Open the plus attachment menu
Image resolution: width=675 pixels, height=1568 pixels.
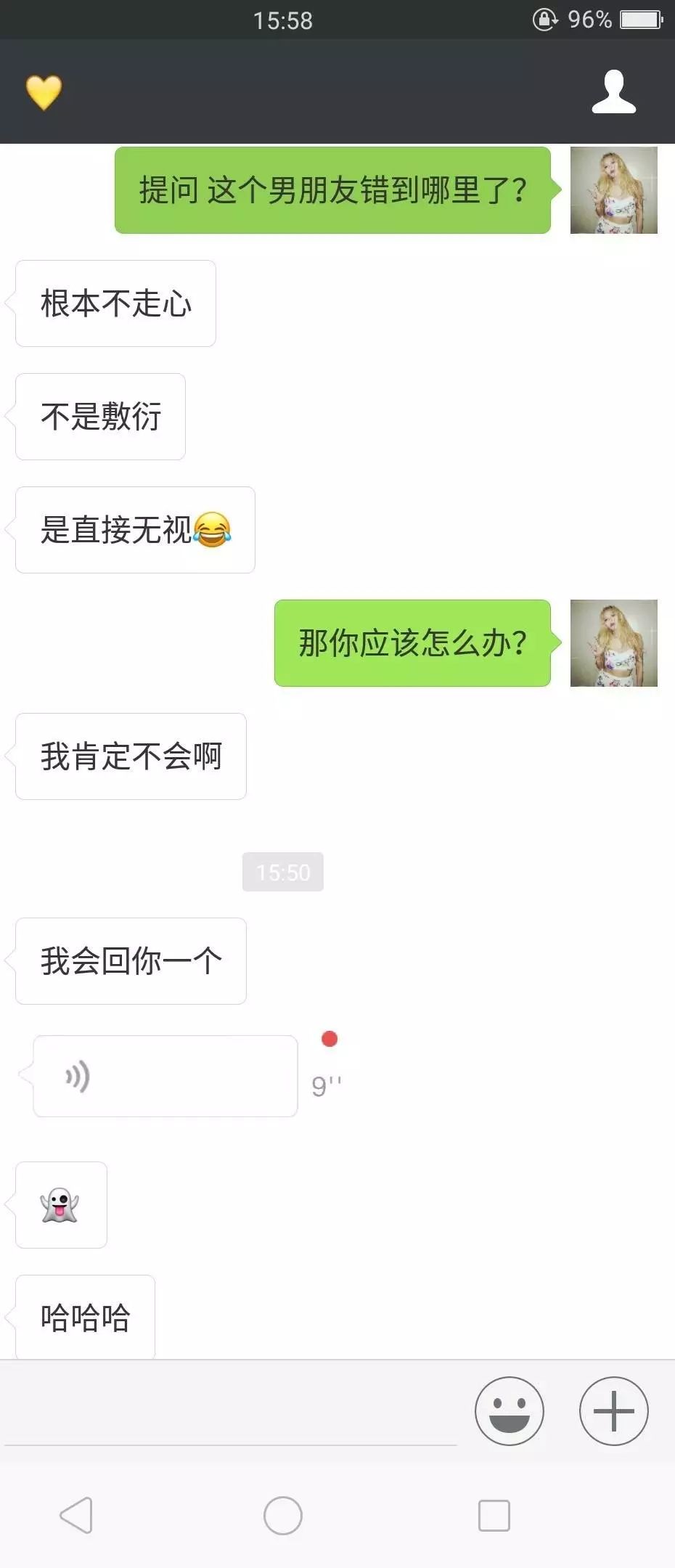[613, 1410]
